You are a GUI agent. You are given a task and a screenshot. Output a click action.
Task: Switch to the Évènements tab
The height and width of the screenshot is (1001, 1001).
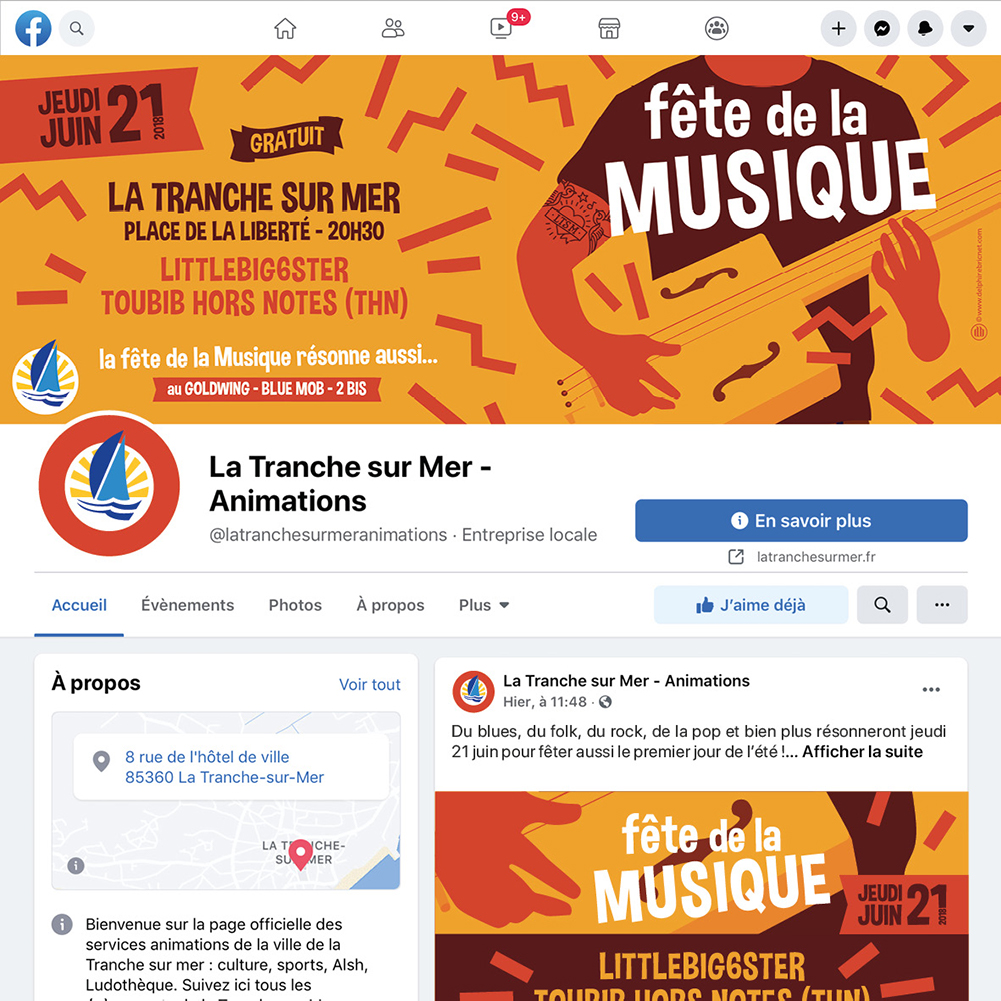pyautogui.click(x=187, y=605)
